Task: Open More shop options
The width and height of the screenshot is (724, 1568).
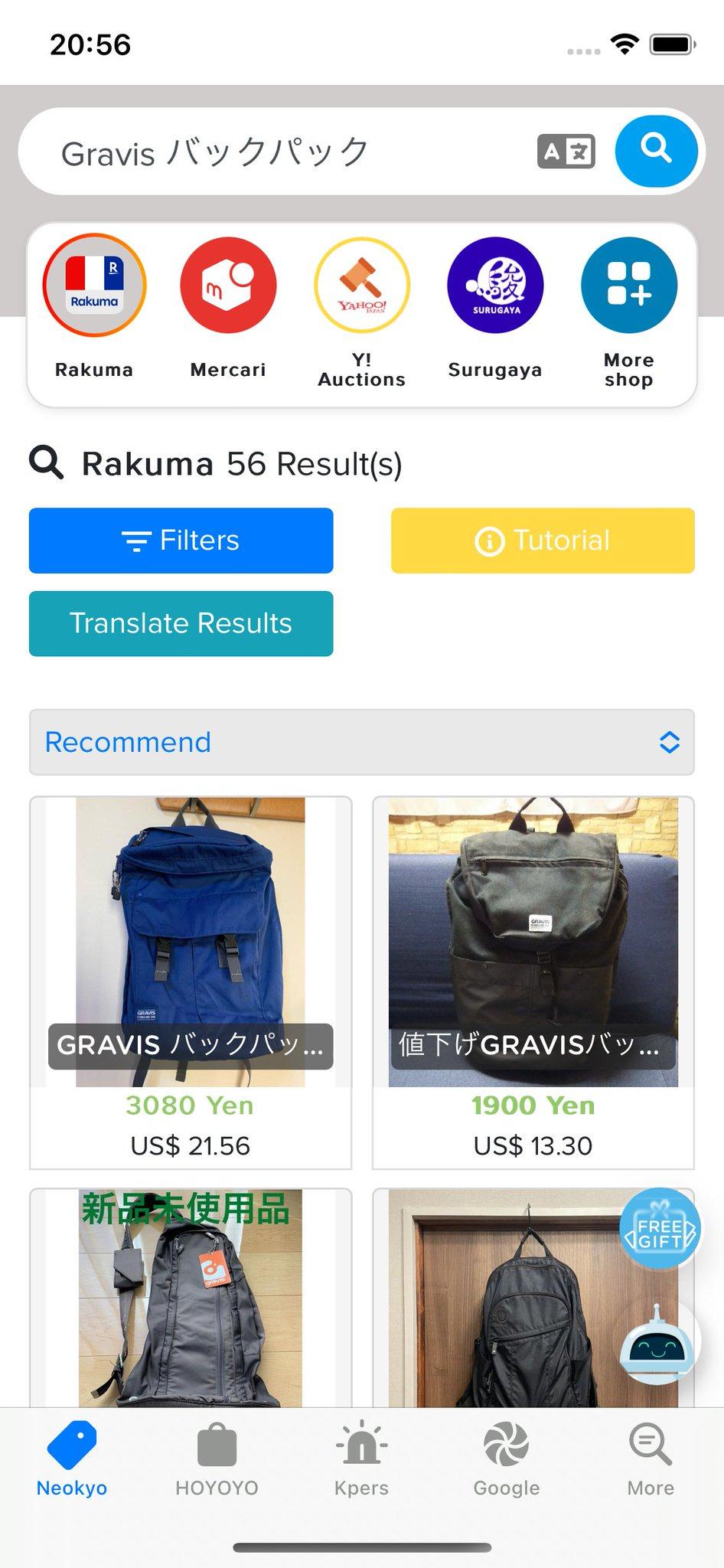Action: click(x=629, y=312)
